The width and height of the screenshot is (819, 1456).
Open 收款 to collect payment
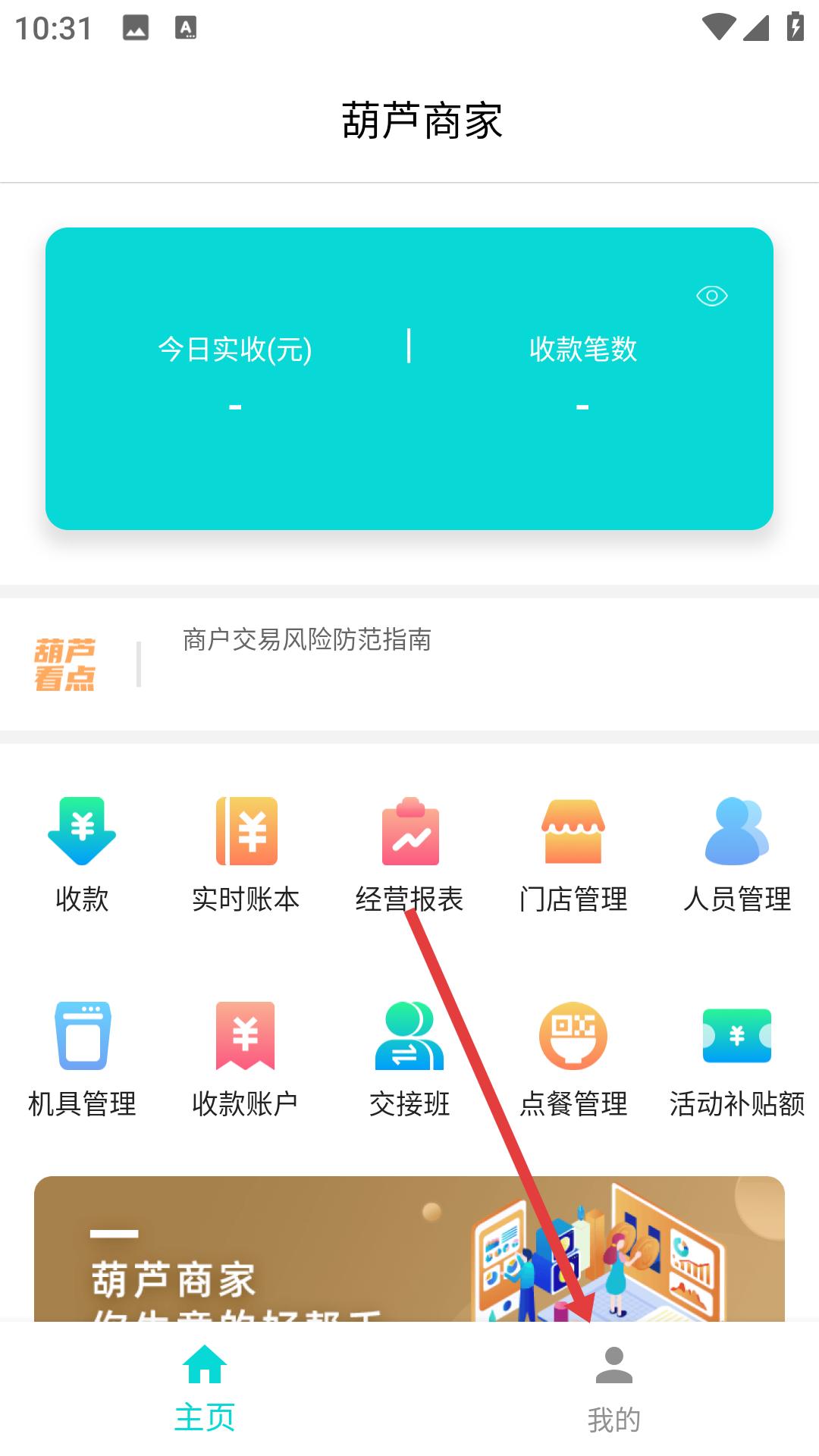click(x=82, y=855)
